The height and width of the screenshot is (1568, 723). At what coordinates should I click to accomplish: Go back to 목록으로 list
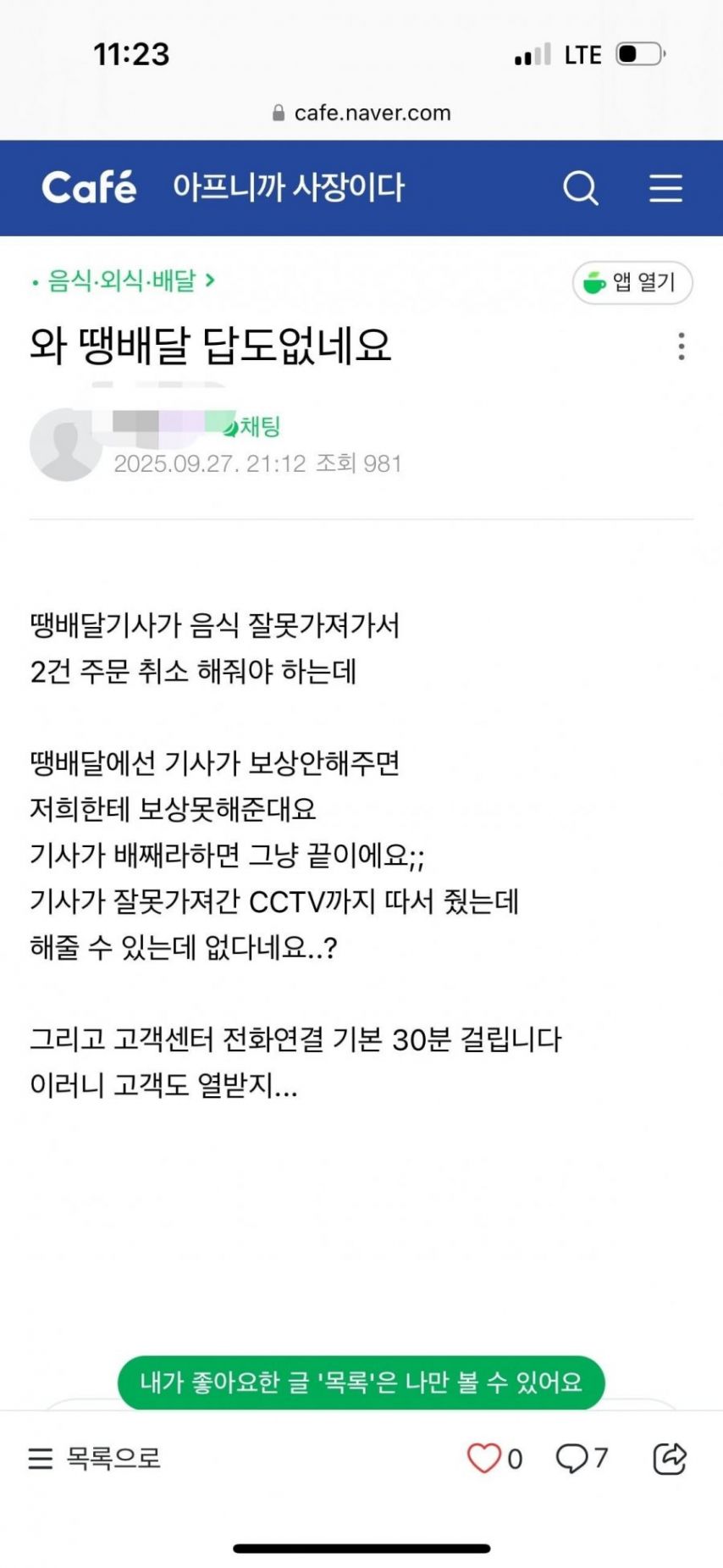click(95, 1458)
